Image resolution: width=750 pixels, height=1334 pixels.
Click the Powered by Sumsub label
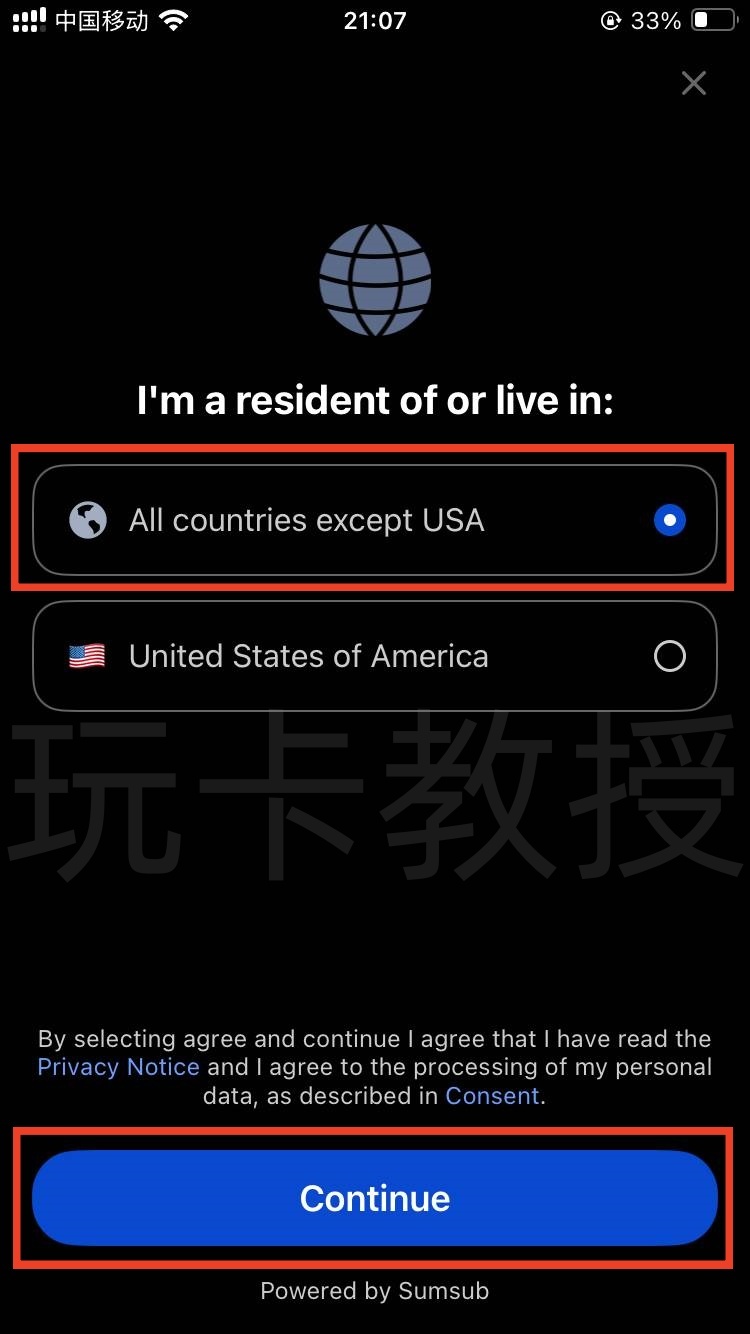tap(375, 1291)
